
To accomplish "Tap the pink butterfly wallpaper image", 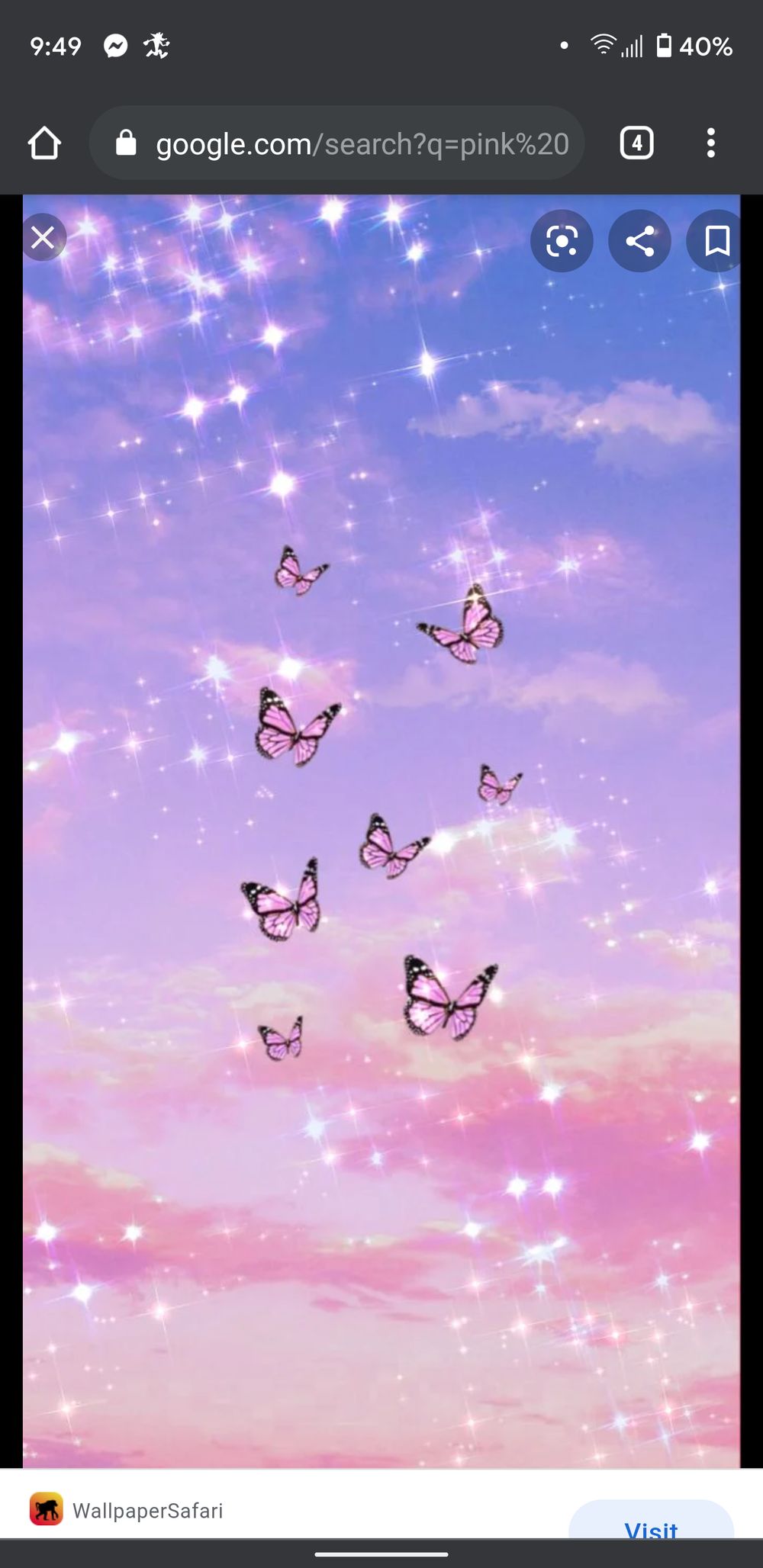I will (381, 831).
